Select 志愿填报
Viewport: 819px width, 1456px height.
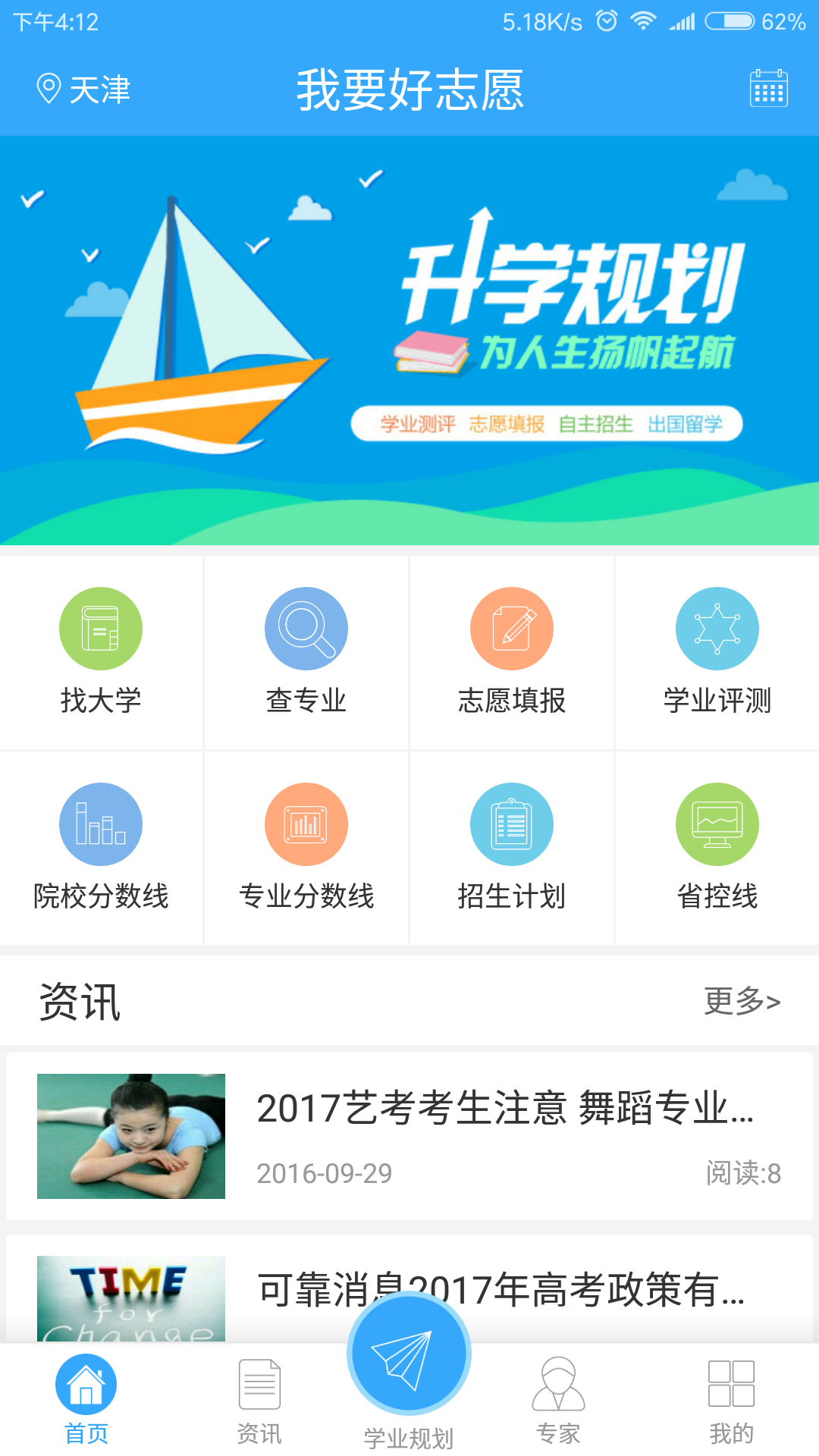point(512,652)
